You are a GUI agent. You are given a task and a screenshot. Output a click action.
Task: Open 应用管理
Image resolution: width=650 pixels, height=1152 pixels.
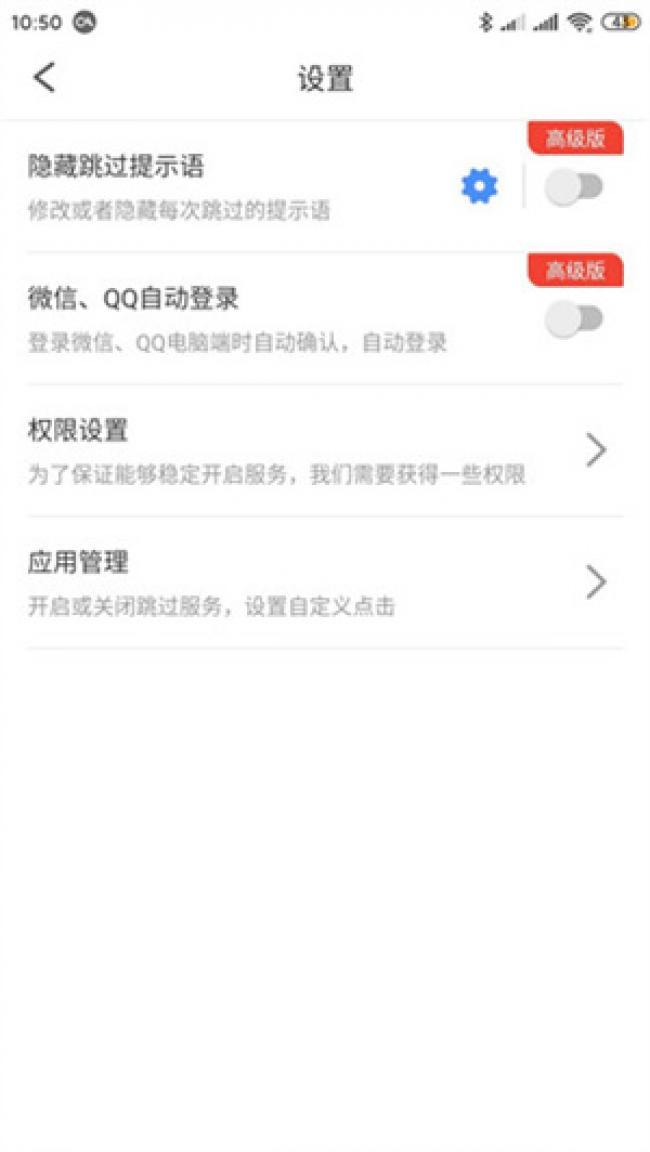click(325, 581)
